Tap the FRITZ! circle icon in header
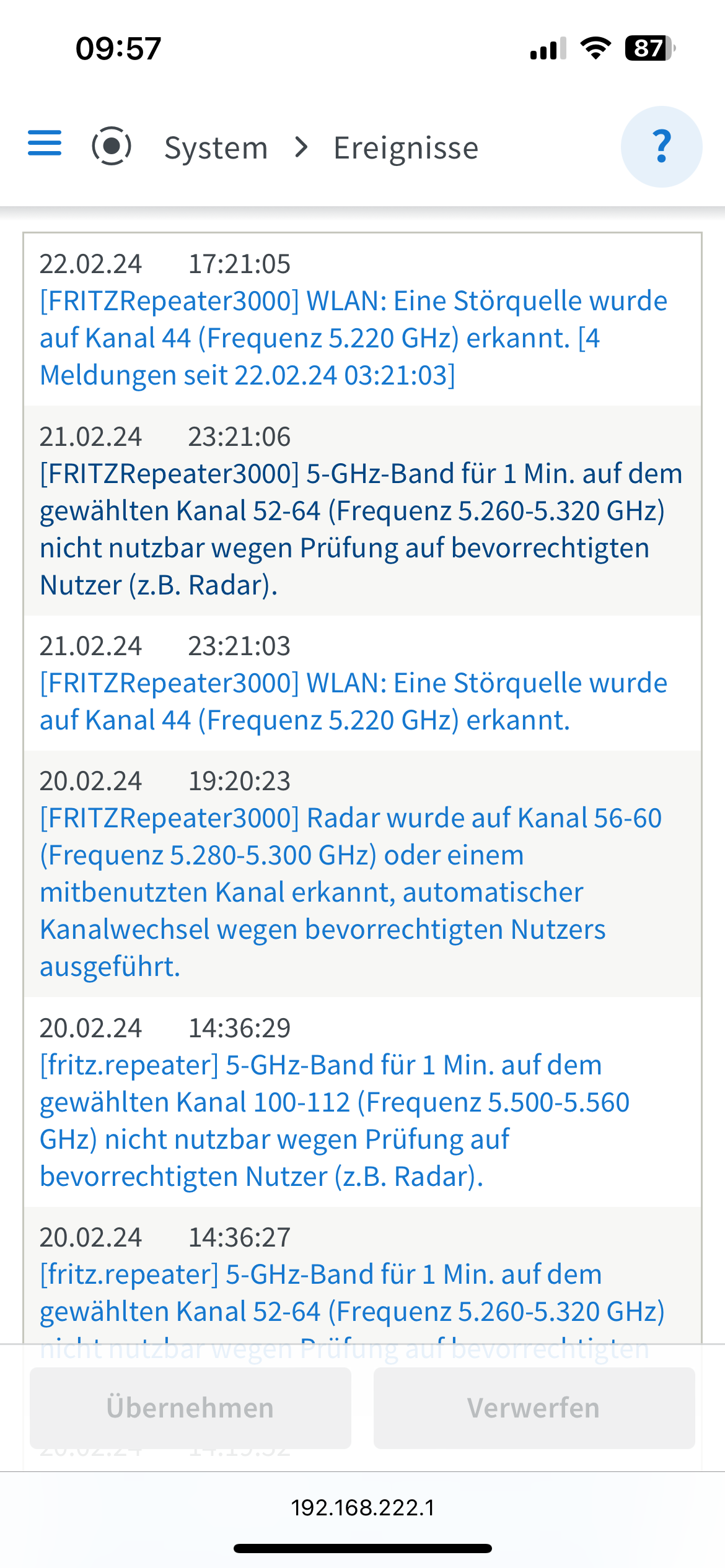This screenshot has height=1568, width=725. 112,146
